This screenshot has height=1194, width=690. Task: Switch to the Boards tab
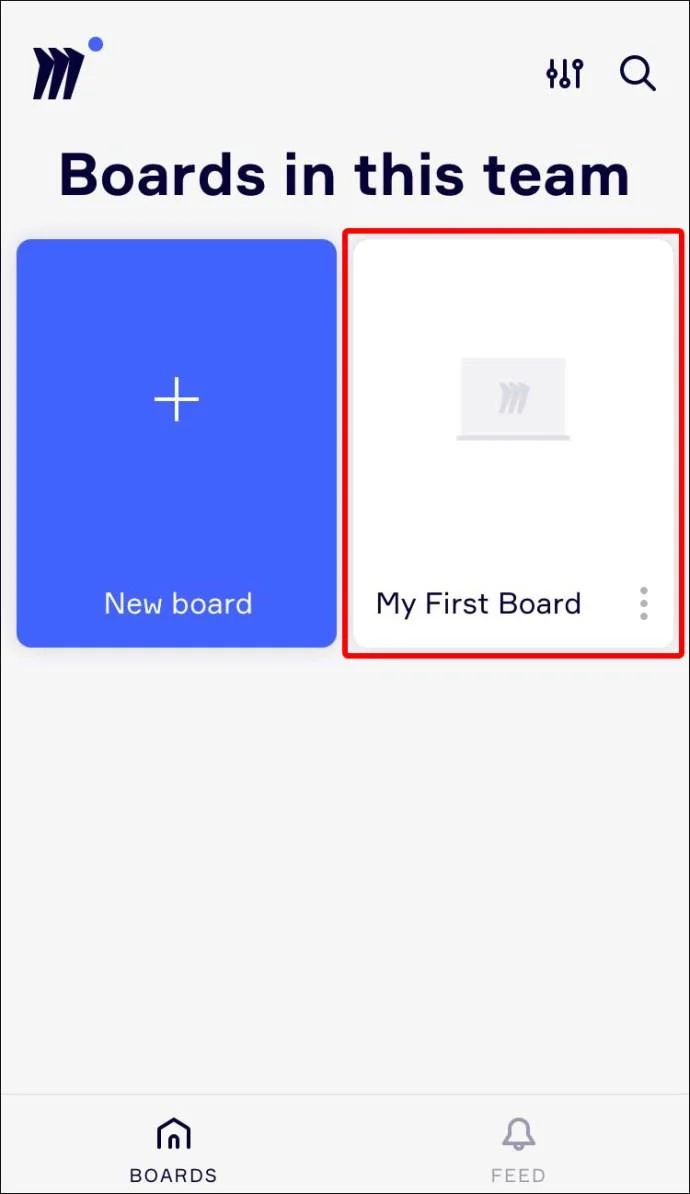point(173,1149)
